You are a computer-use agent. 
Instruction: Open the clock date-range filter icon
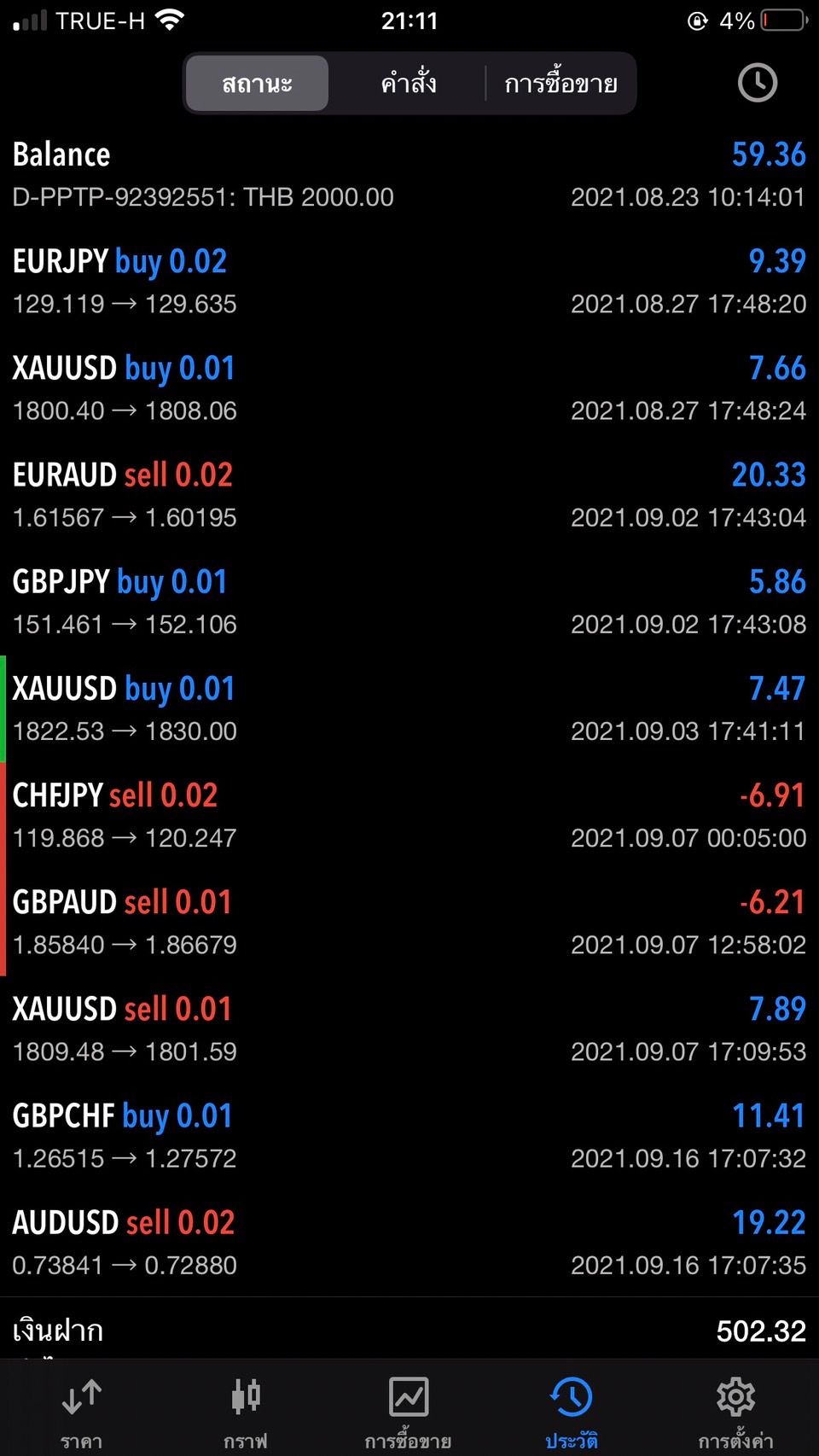[757, 83]
